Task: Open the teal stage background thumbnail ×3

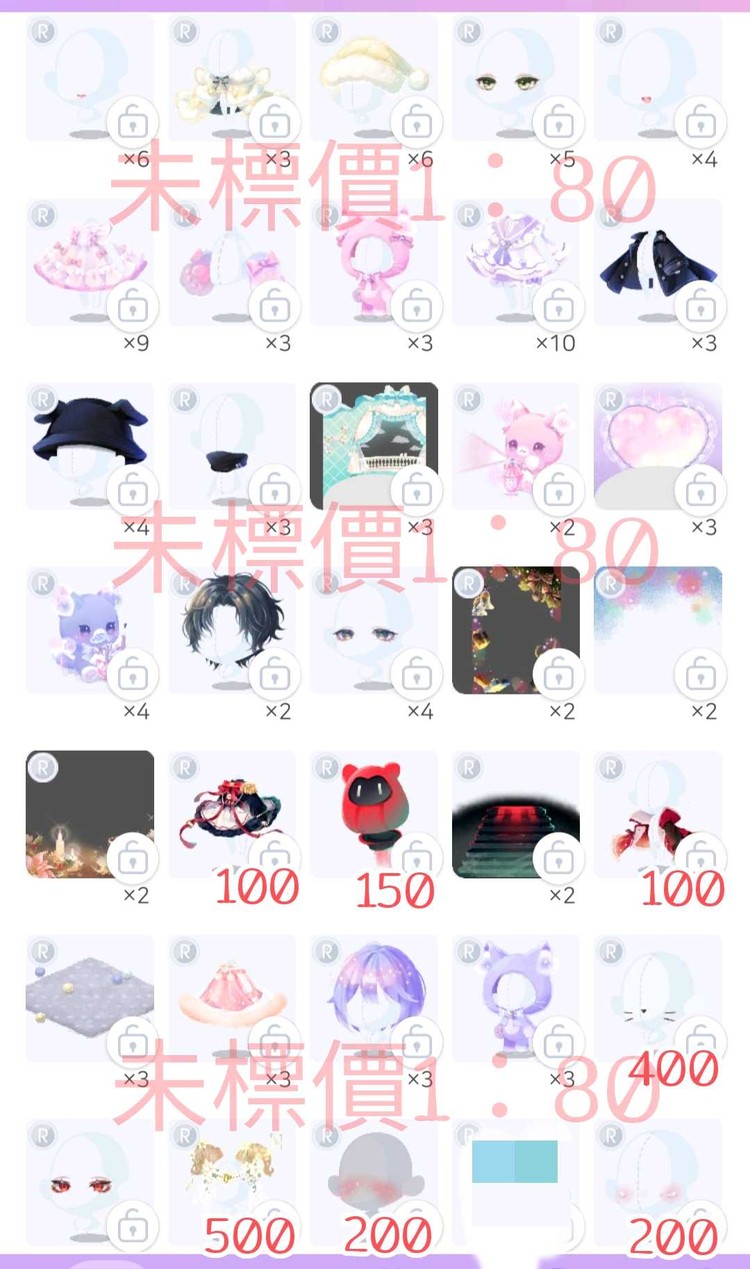Action: point(374,443)
